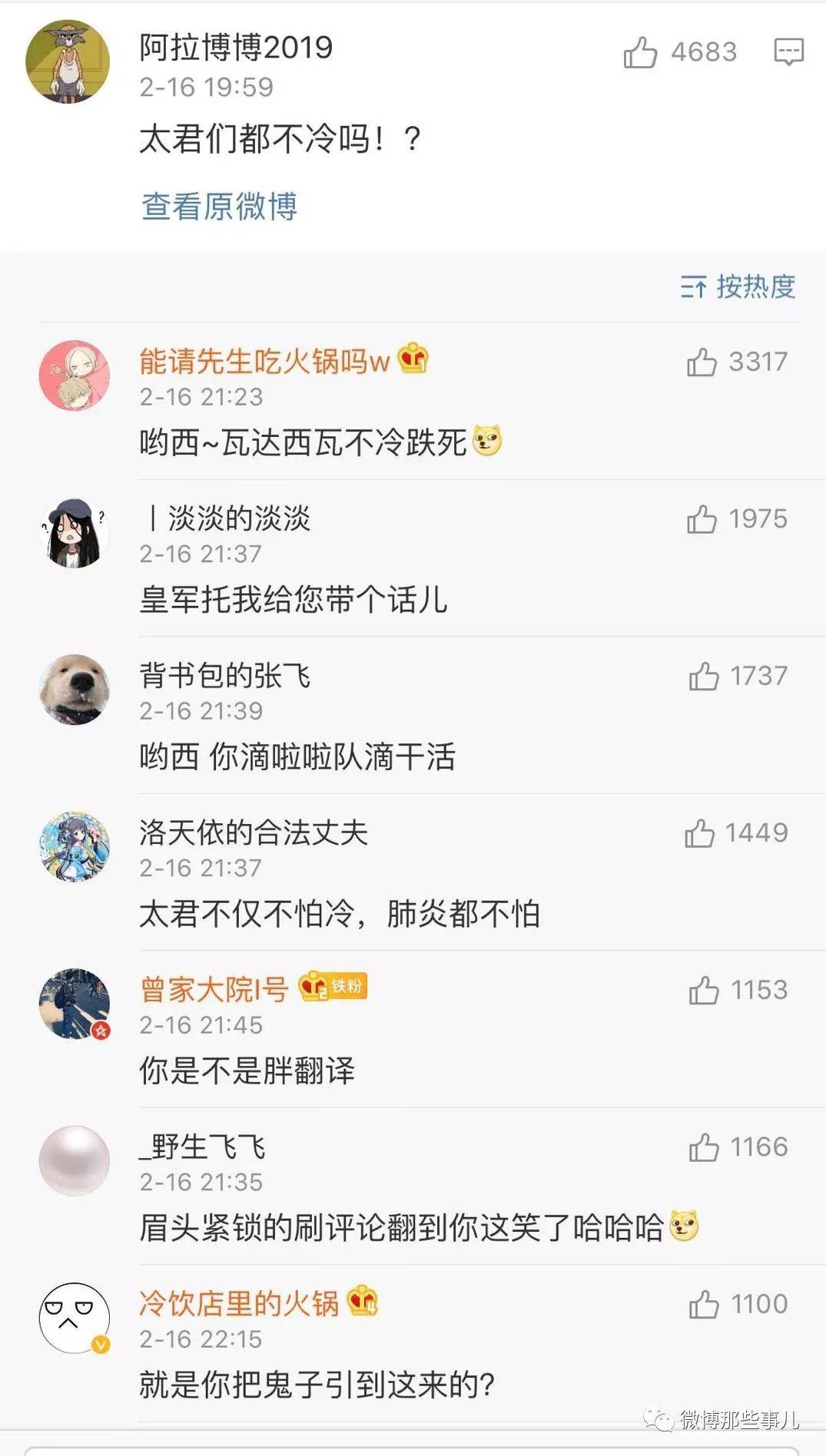Like the comment from 洛天依的合法丈夫

pyautogui.click(x=700, y=833)
